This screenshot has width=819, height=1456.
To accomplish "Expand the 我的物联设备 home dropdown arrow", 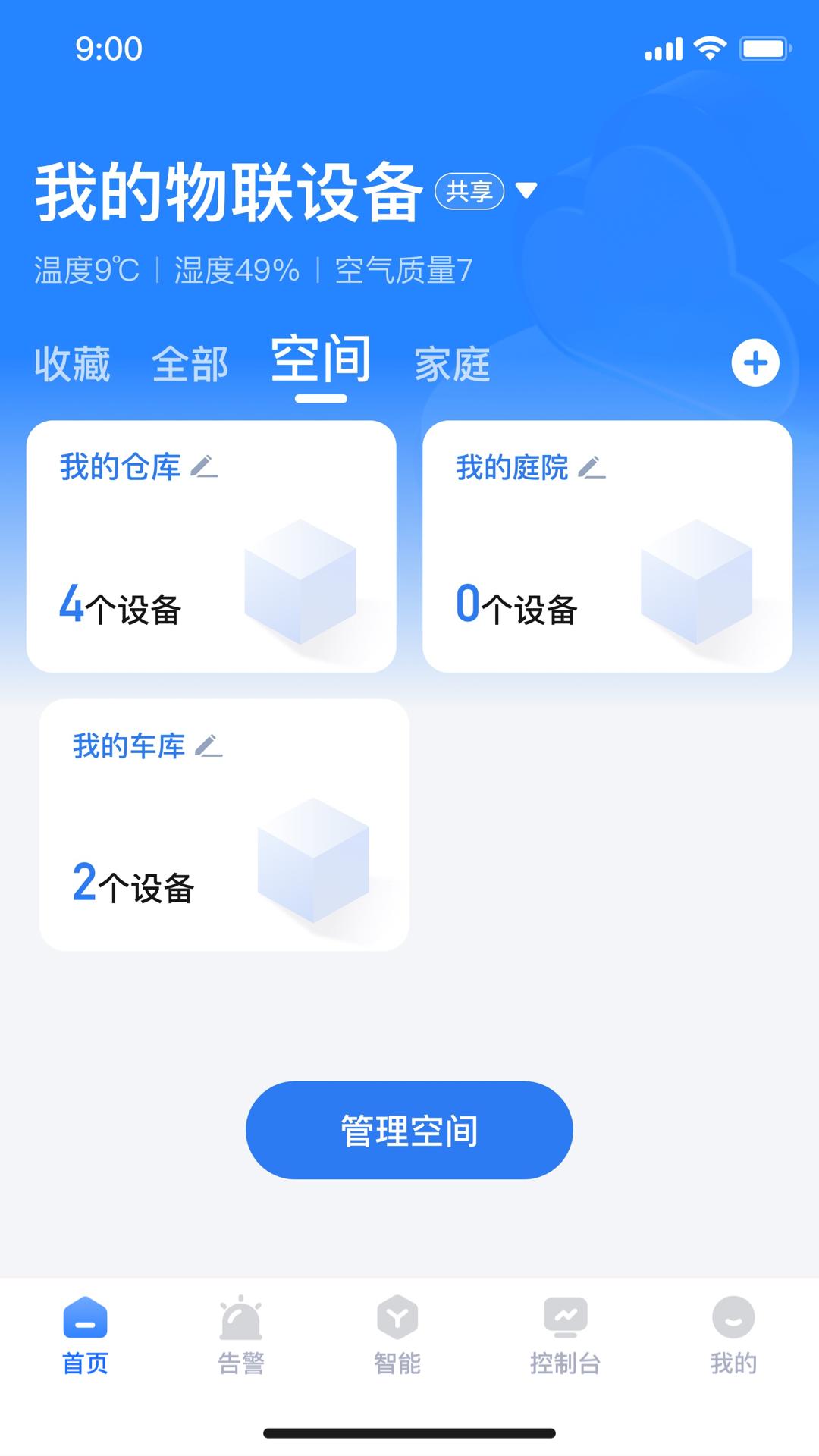I will click(x=526, y=190).
